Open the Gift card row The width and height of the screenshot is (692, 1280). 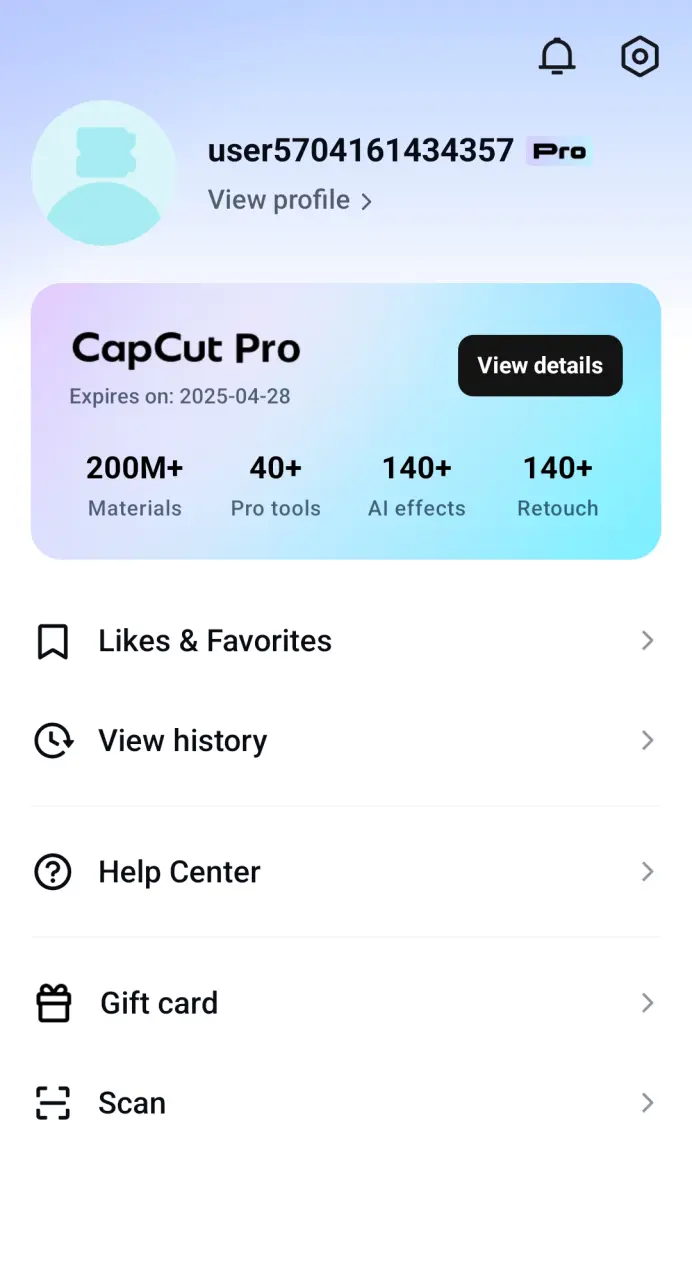[x=346, y=1003]
